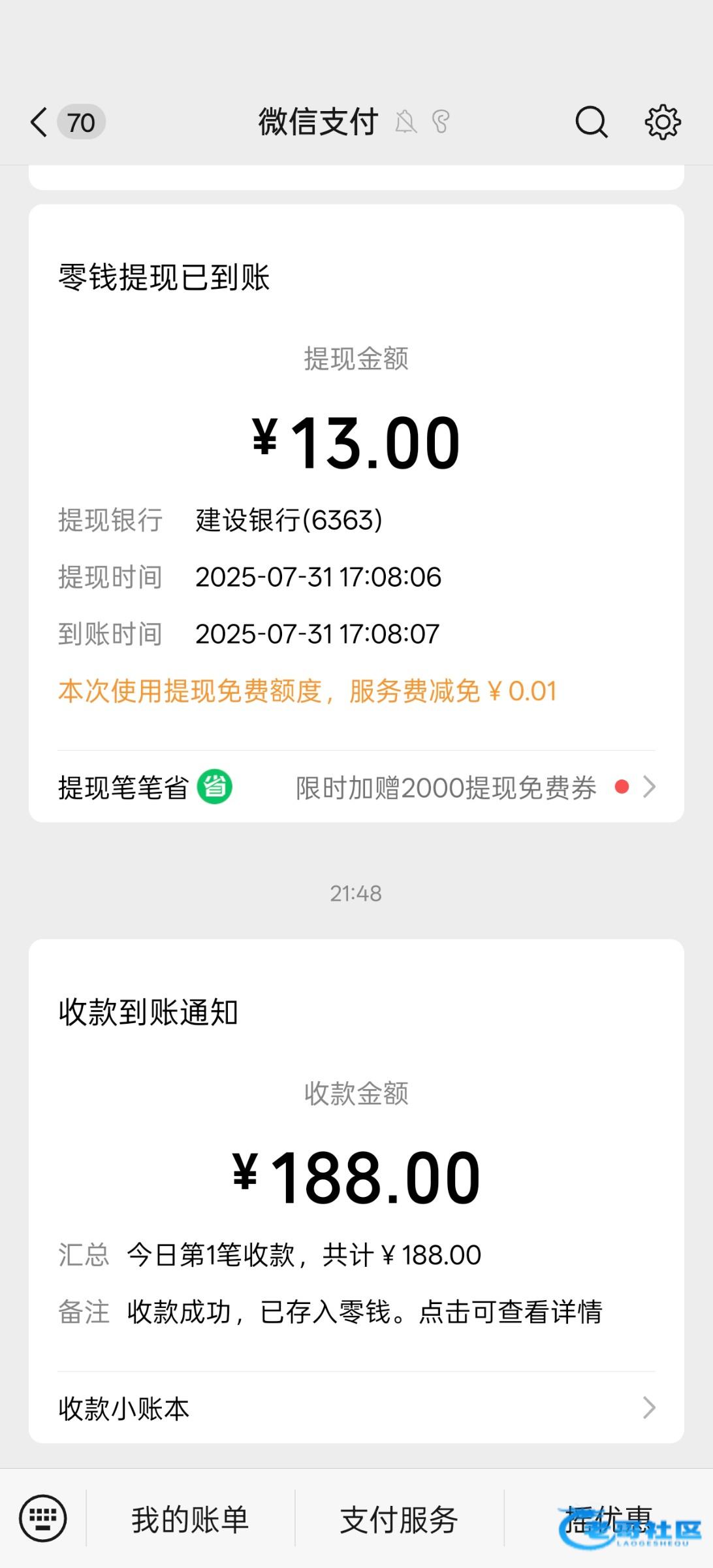Open 我的账单 menu
This screenshot has width=713, height=1568.
(x=190, y=1520)
